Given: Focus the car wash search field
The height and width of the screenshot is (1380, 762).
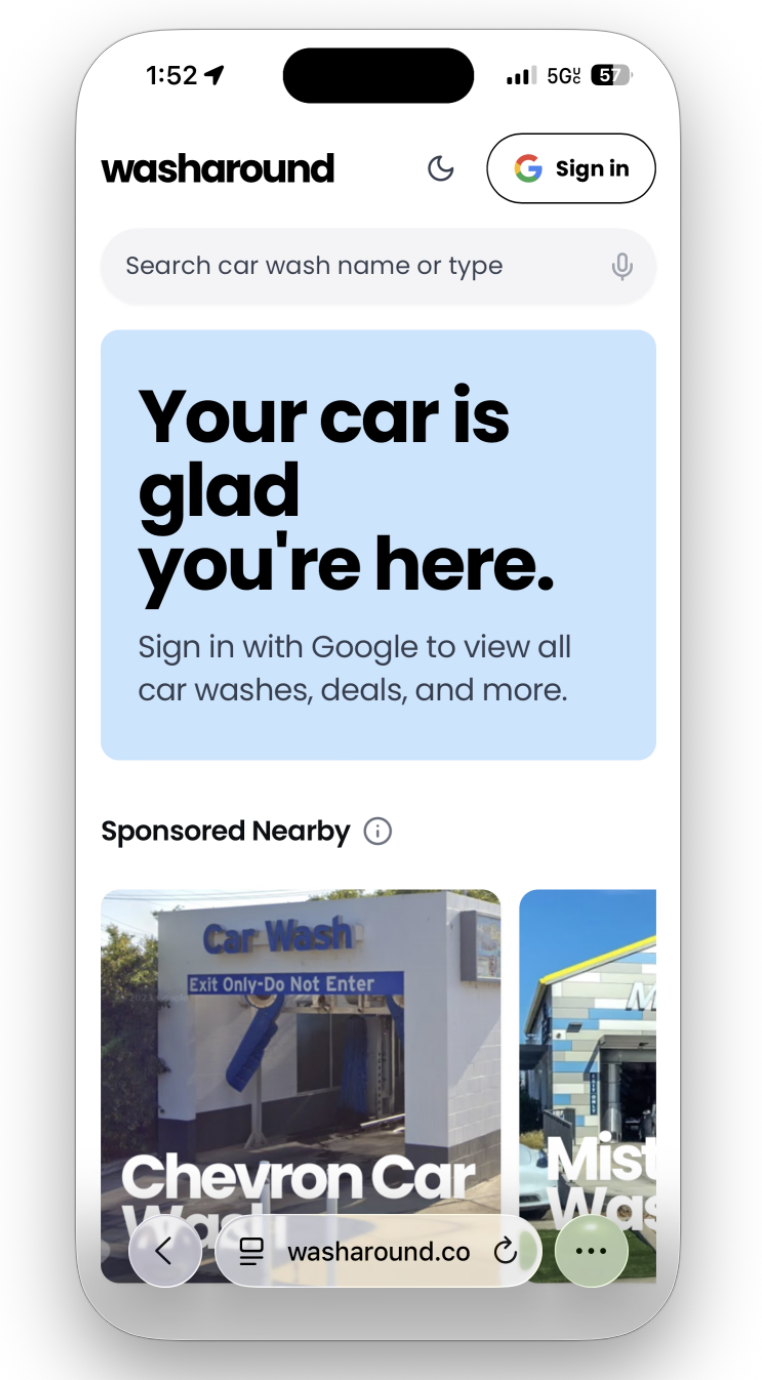Looking at the screenshot, I should click(x=350, y=266).
